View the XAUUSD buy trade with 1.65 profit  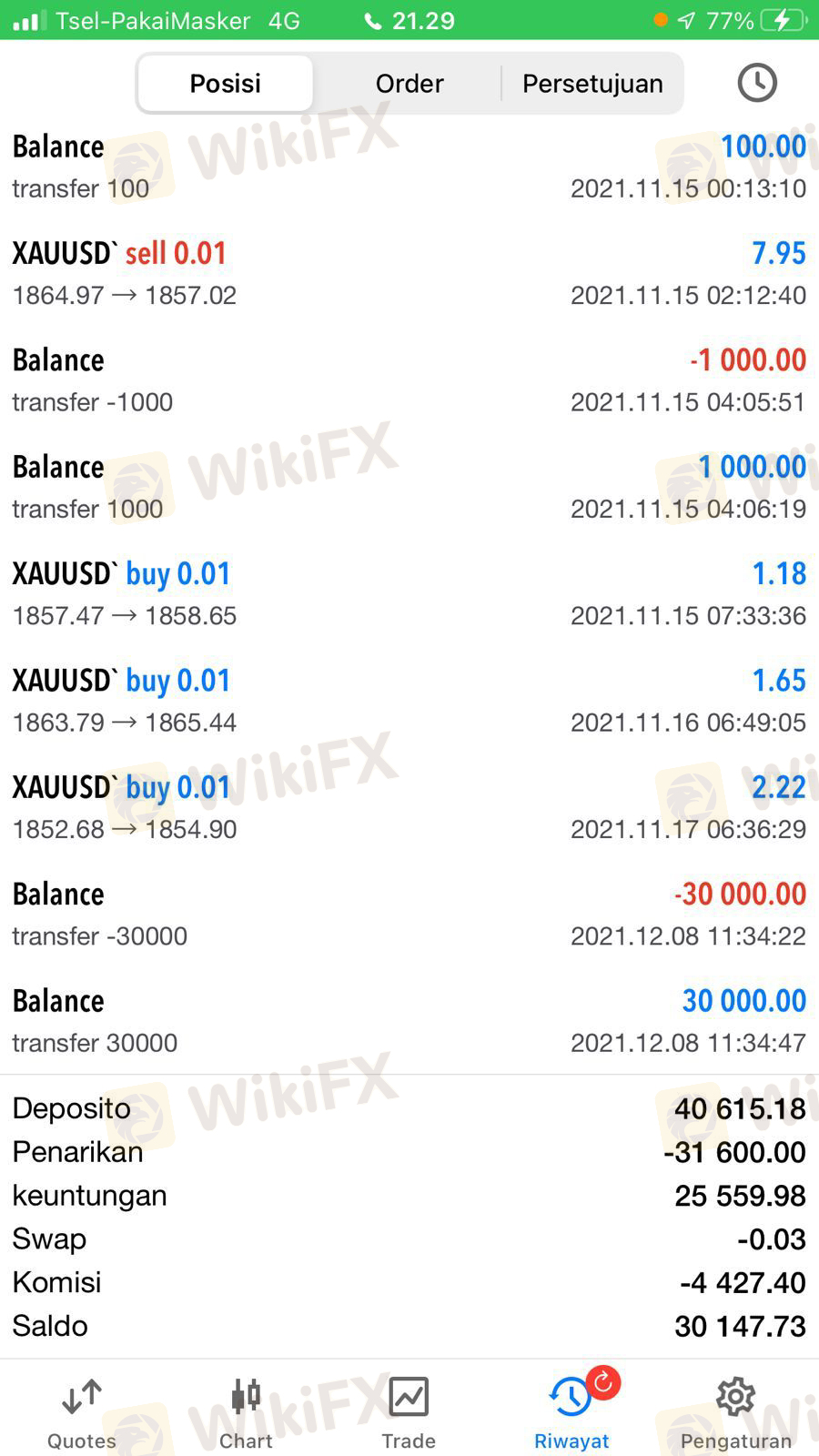(x=409, y=701)
